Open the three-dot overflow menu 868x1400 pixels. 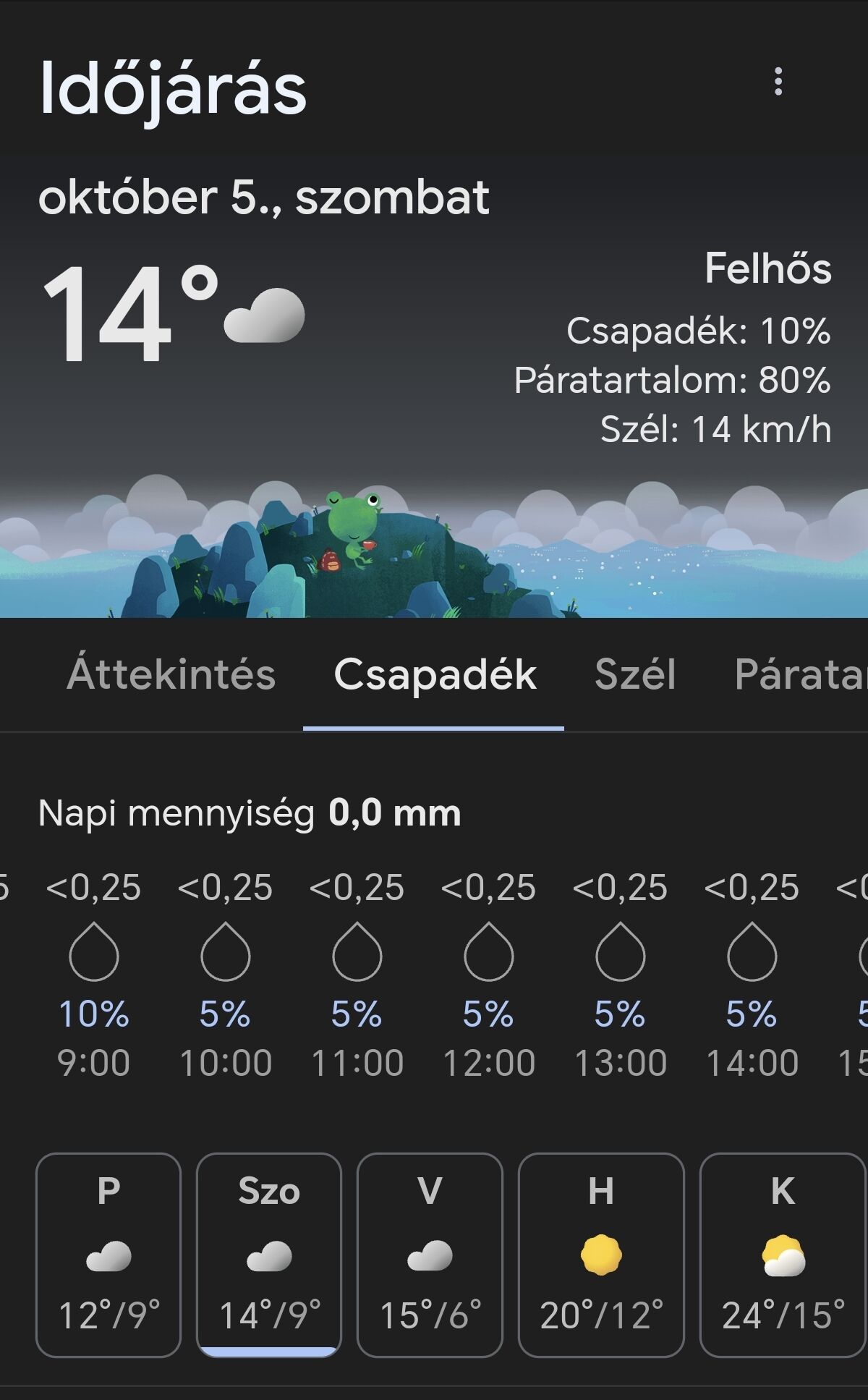click(x=778, y=82)
